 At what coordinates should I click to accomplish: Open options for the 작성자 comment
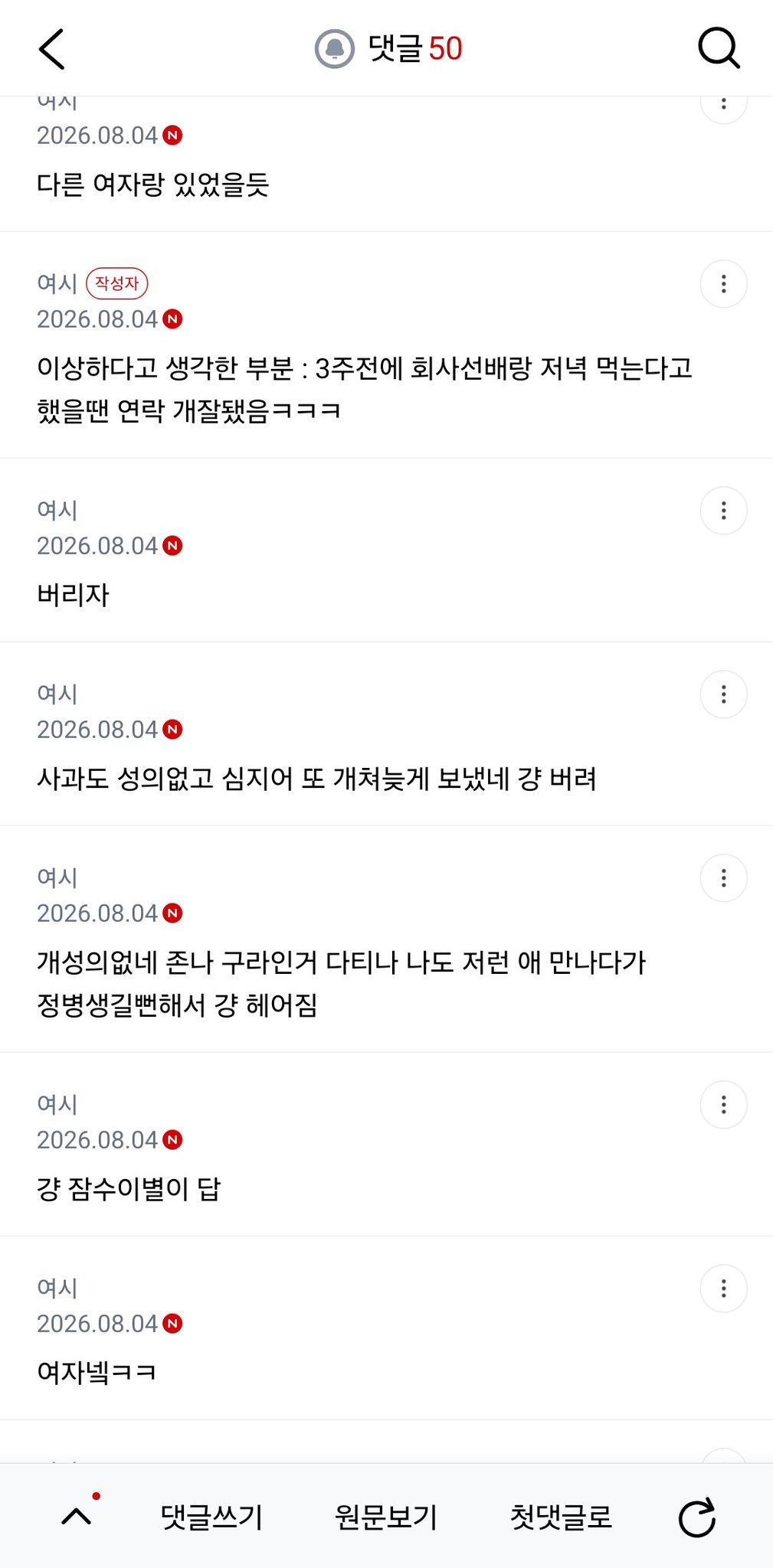tap(723, 284)
